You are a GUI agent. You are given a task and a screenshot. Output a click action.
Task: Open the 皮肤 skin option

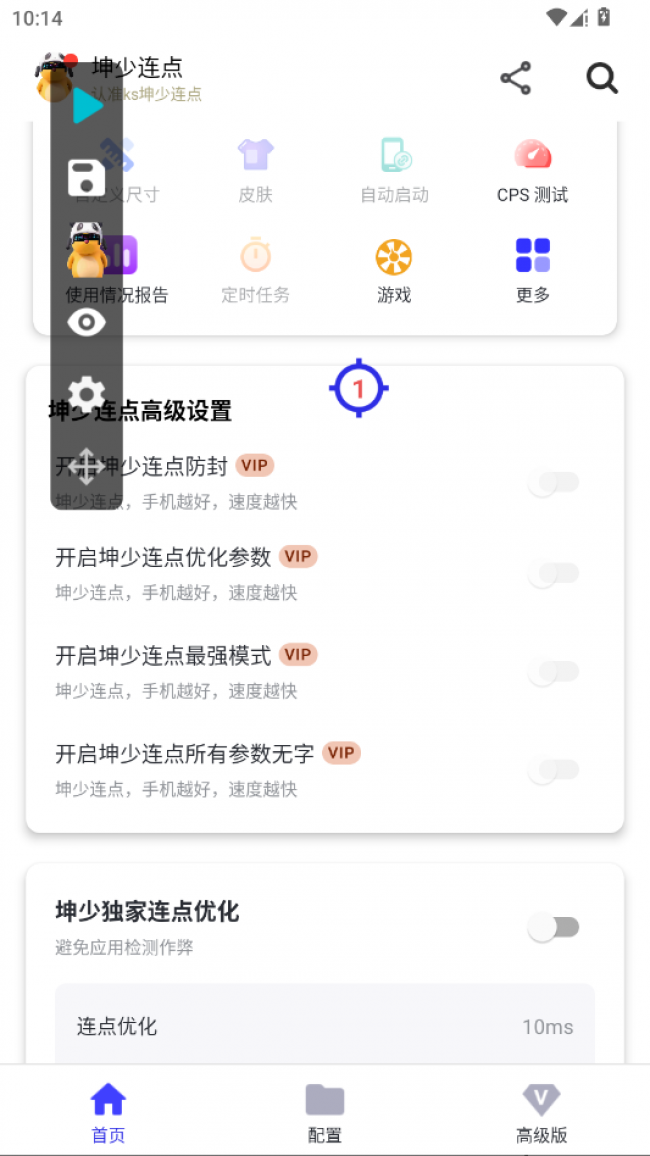coord(256,170)
